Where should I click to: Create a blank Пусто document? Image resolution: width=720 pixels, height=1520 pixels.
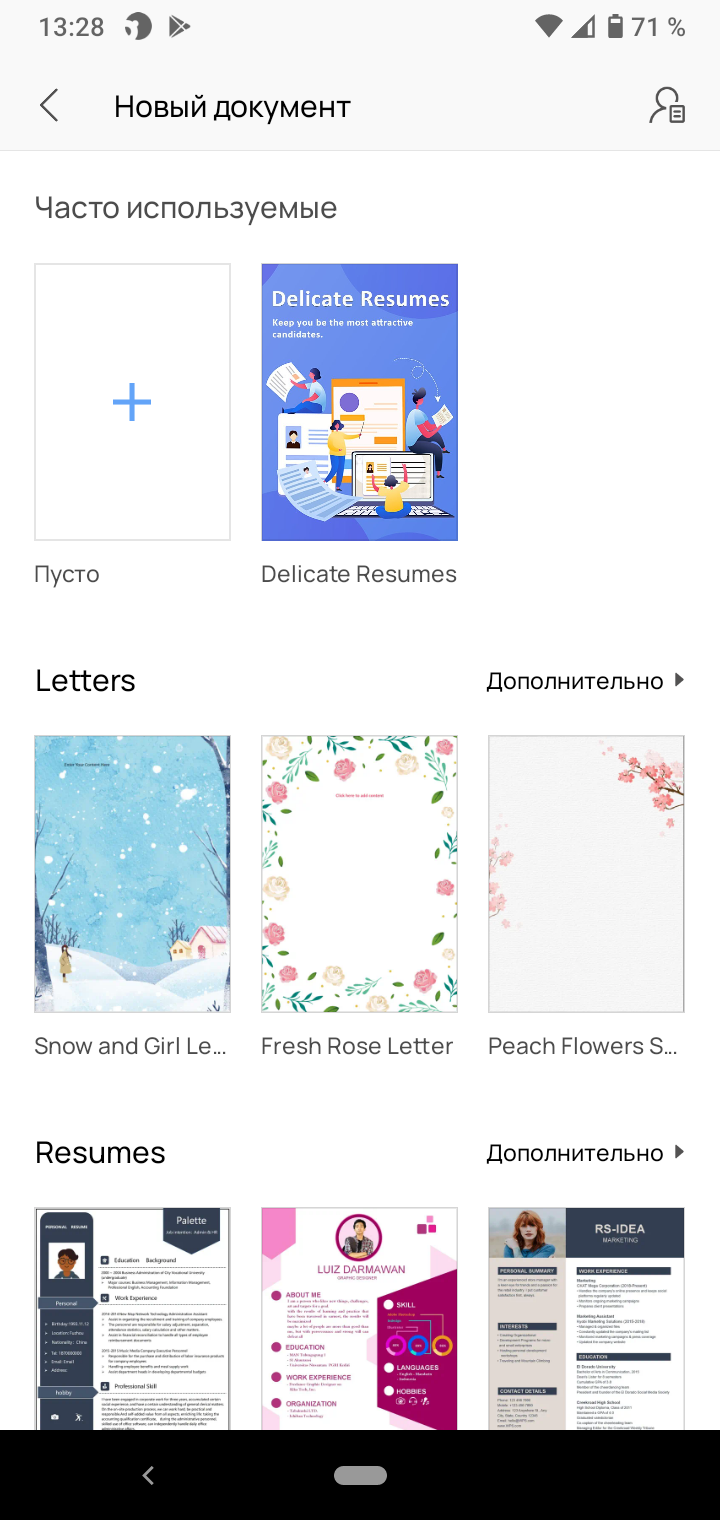[132, 402]
